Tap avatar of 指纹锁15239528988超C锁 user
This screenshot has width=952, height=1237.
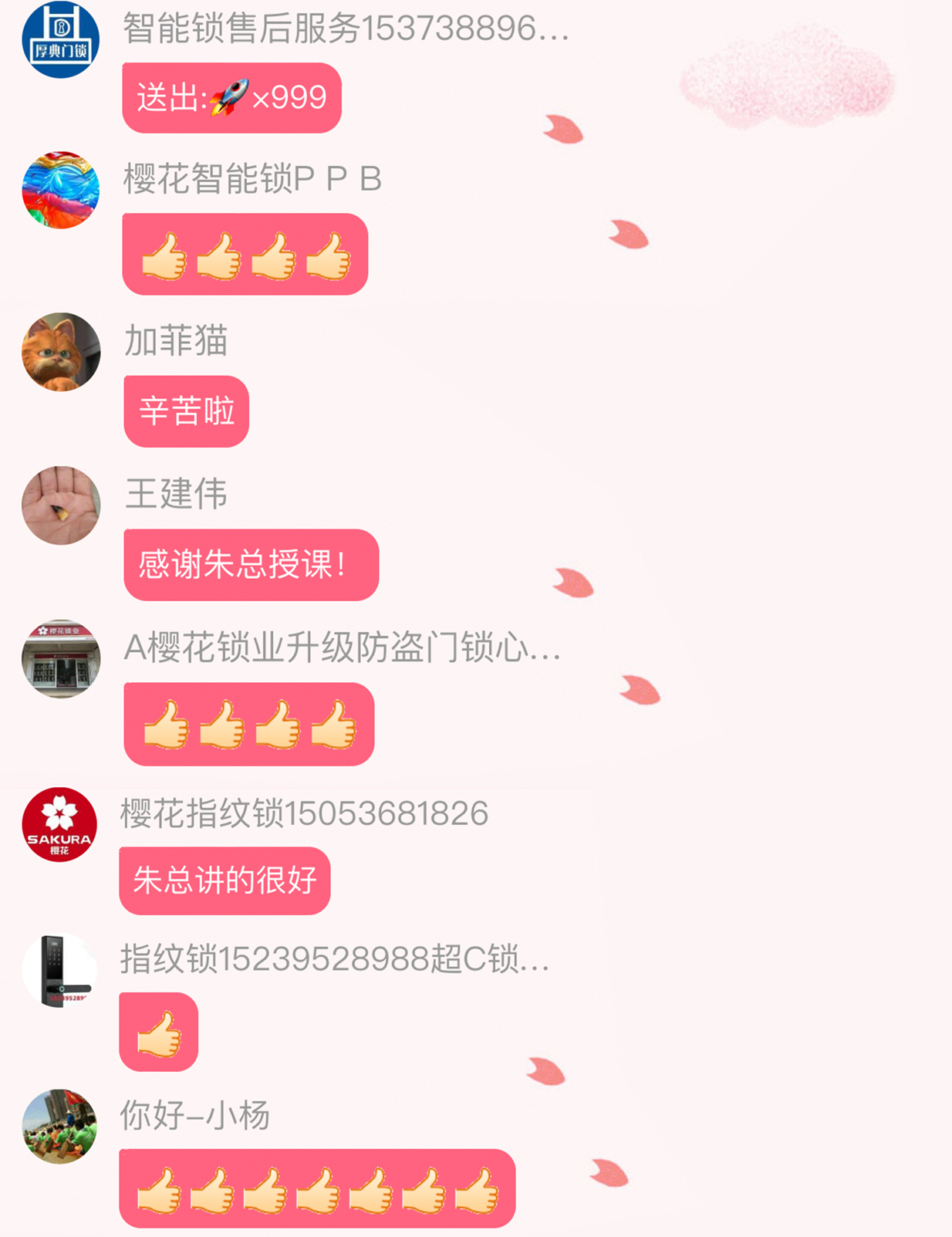59,971
